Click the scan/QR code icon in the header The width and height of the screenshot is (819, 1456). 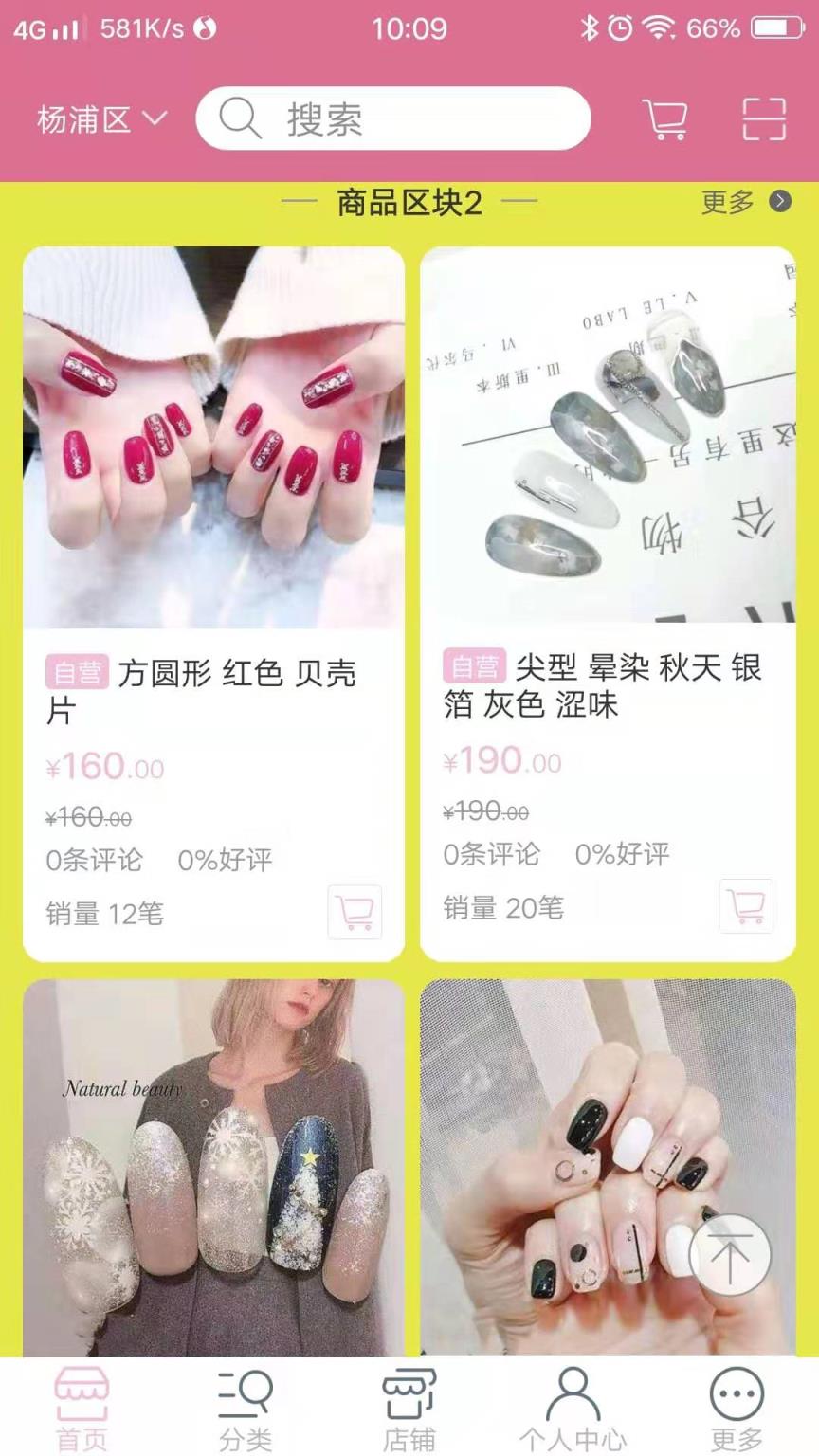[x=762, y=118]
